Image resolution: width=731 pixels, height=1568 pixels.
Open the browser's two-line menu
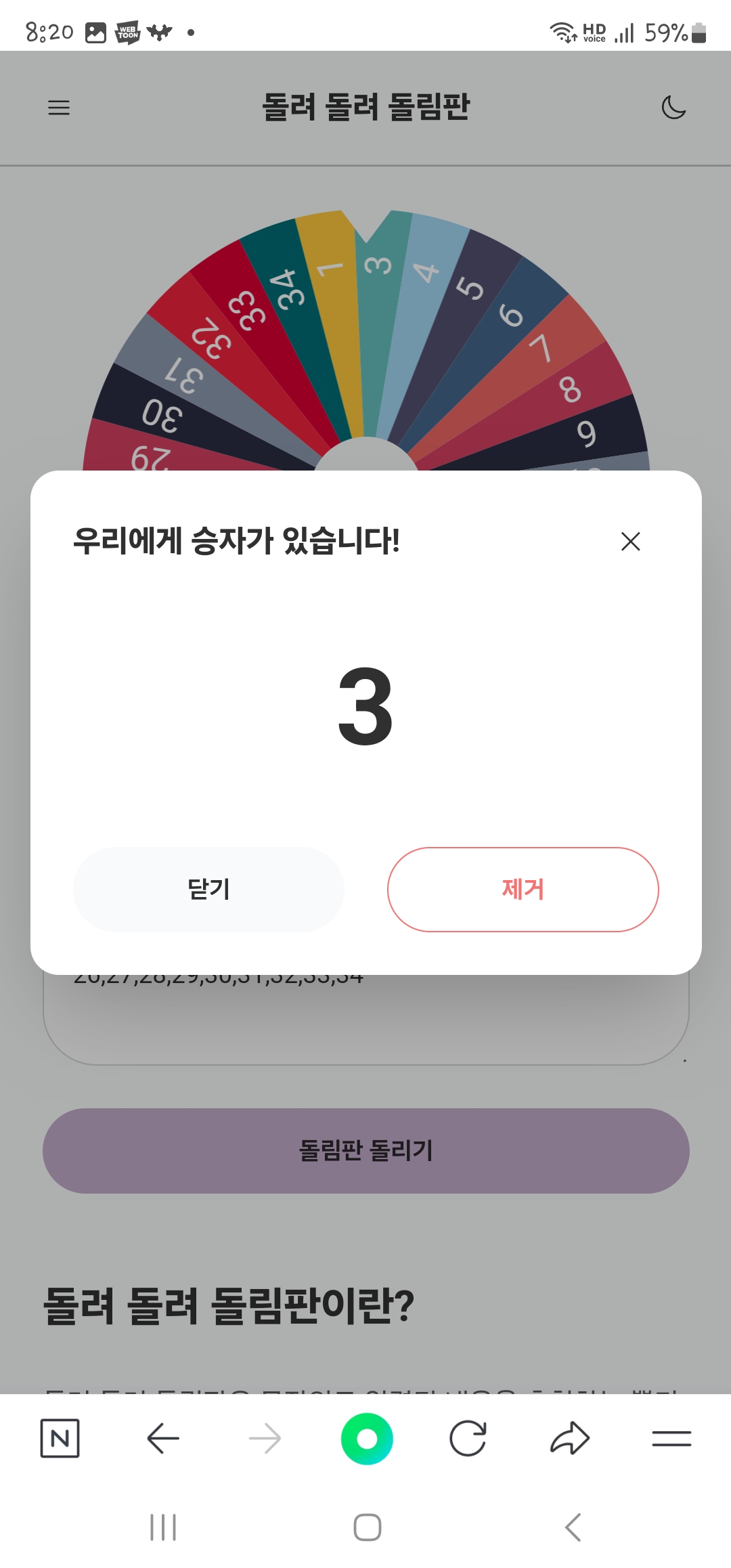671,1438
